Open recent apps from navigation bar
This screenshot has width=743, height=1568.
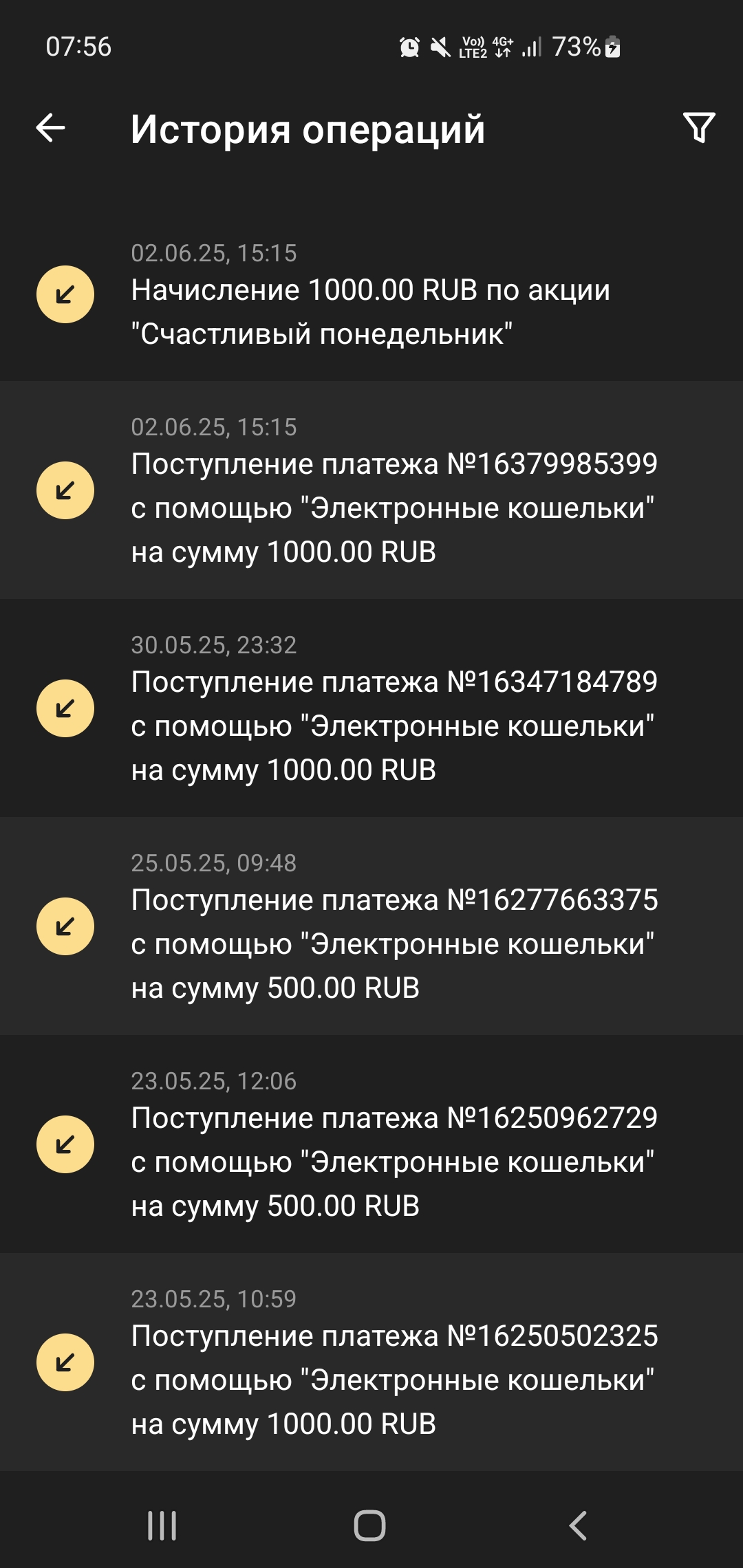[x=162, y=1525]
